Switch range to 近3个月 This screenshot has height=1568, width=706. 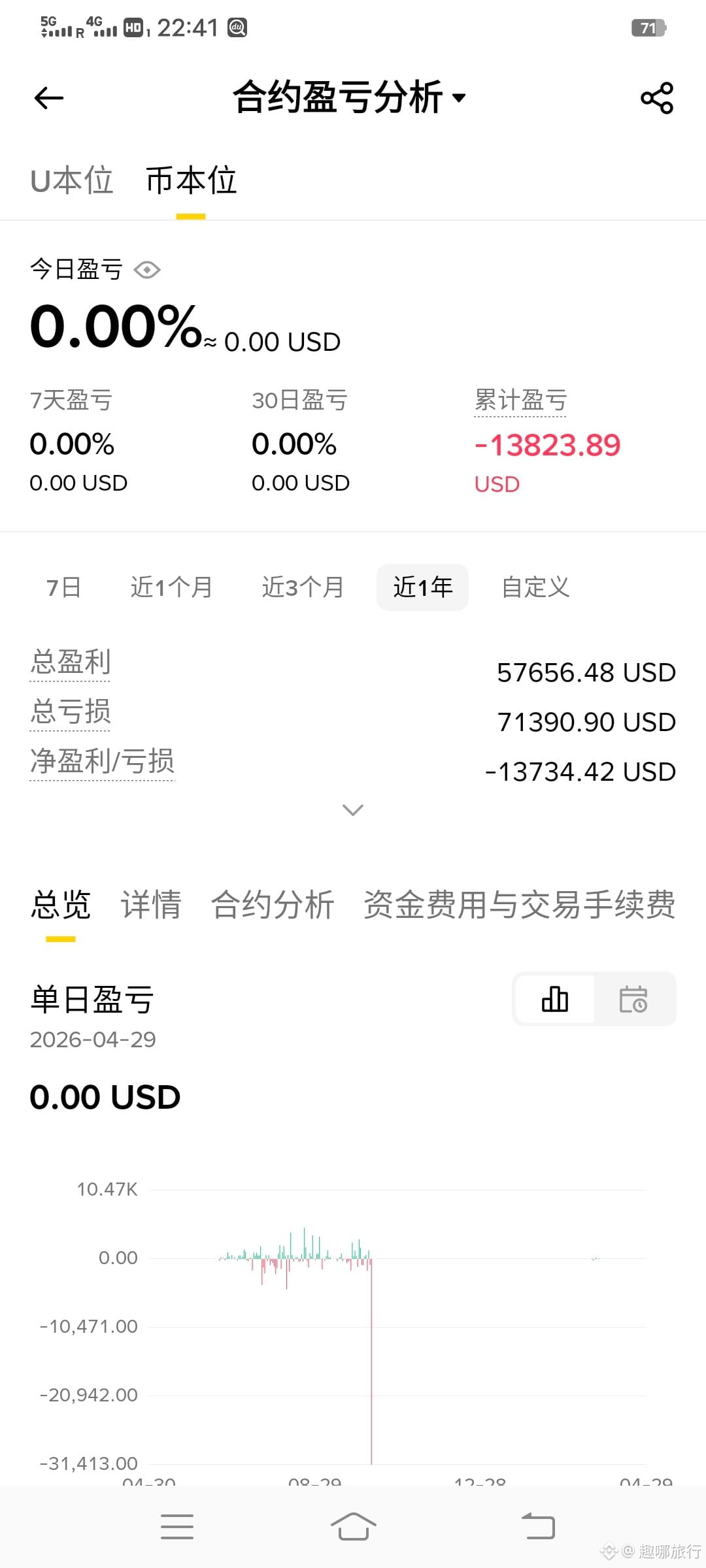(303, 587)
